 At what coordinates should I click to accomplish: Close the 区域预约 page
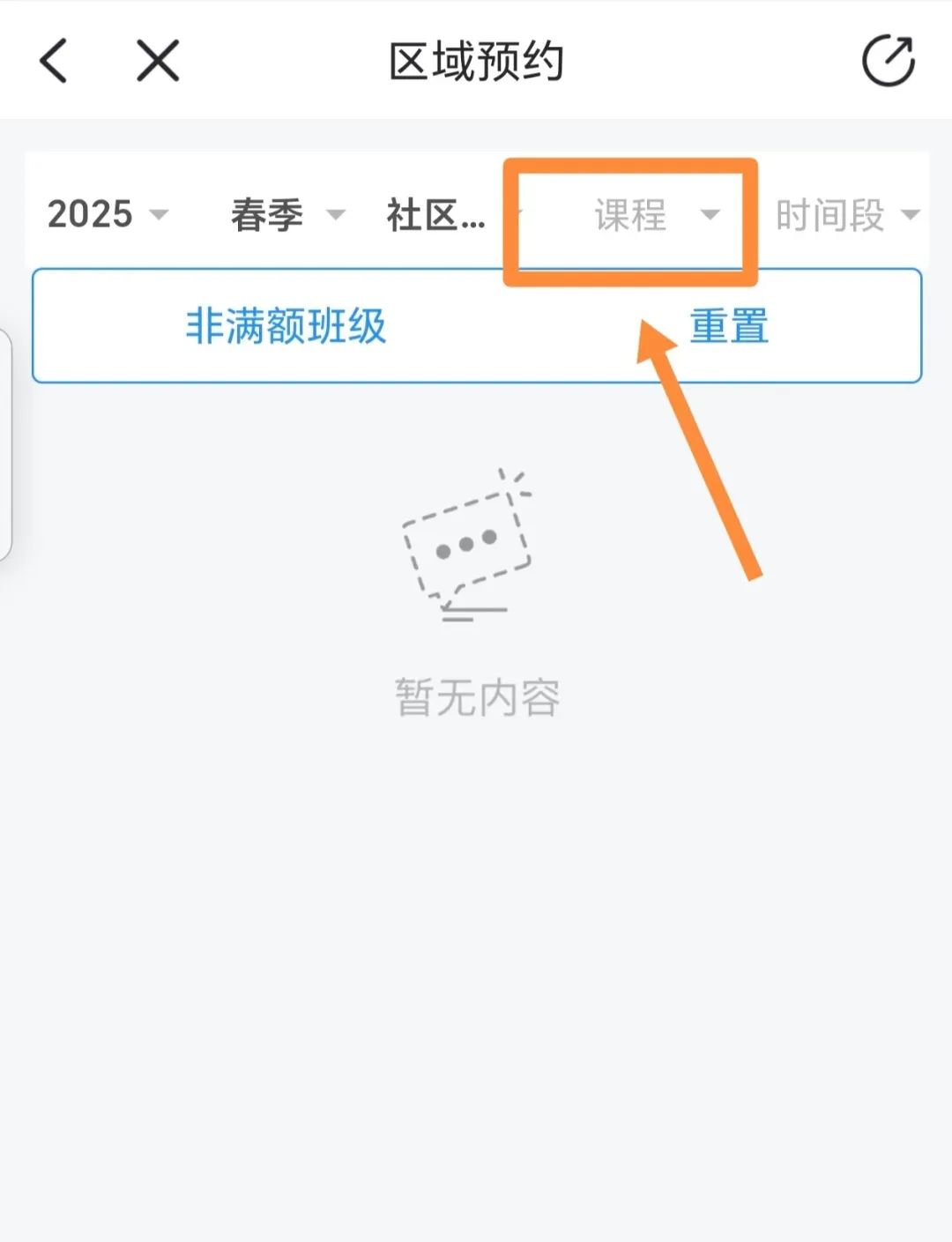coord(158,61)
